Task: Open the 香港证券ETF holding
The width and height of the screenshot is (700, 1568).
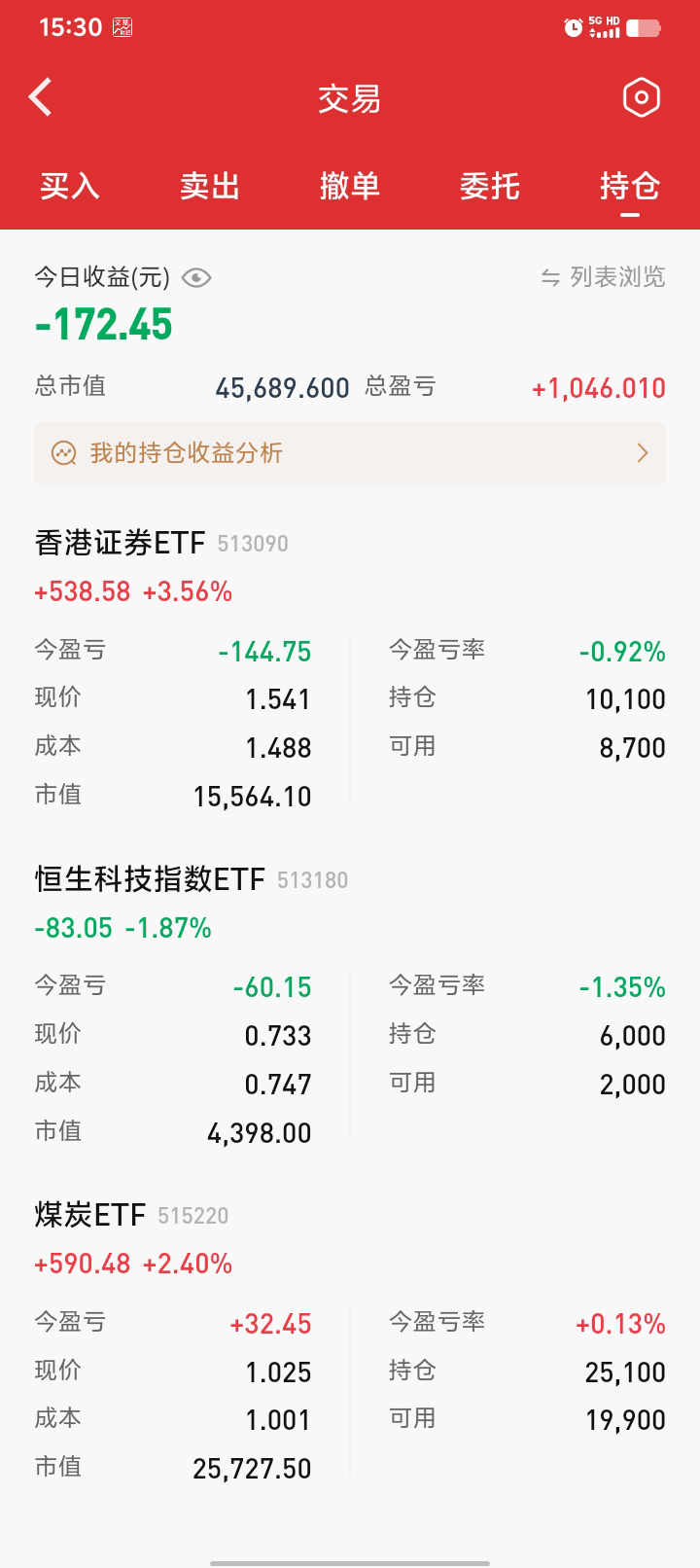Action: point(121,543)
